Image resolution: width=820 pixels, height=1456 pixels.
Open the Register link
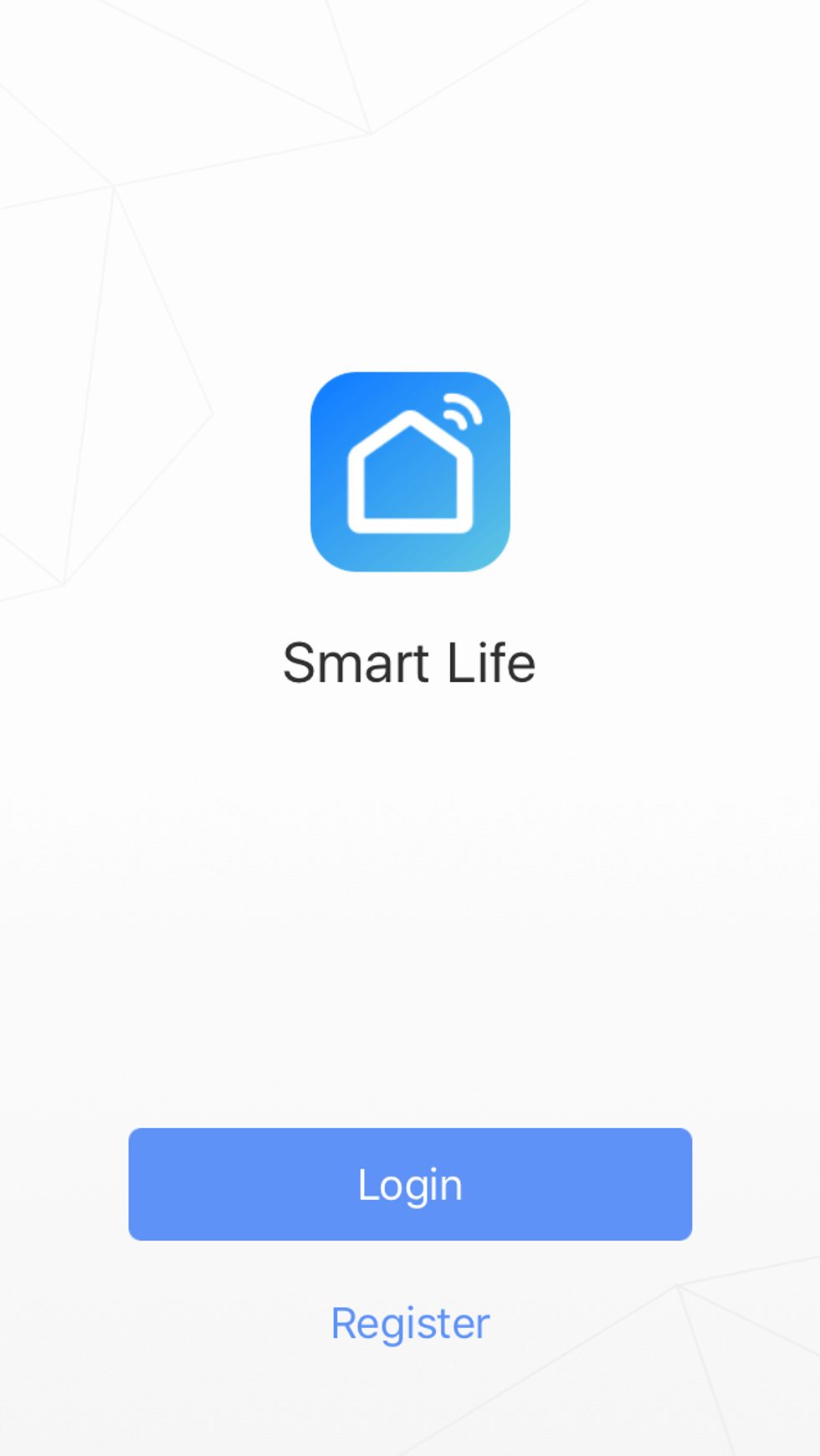point(410,1324)
